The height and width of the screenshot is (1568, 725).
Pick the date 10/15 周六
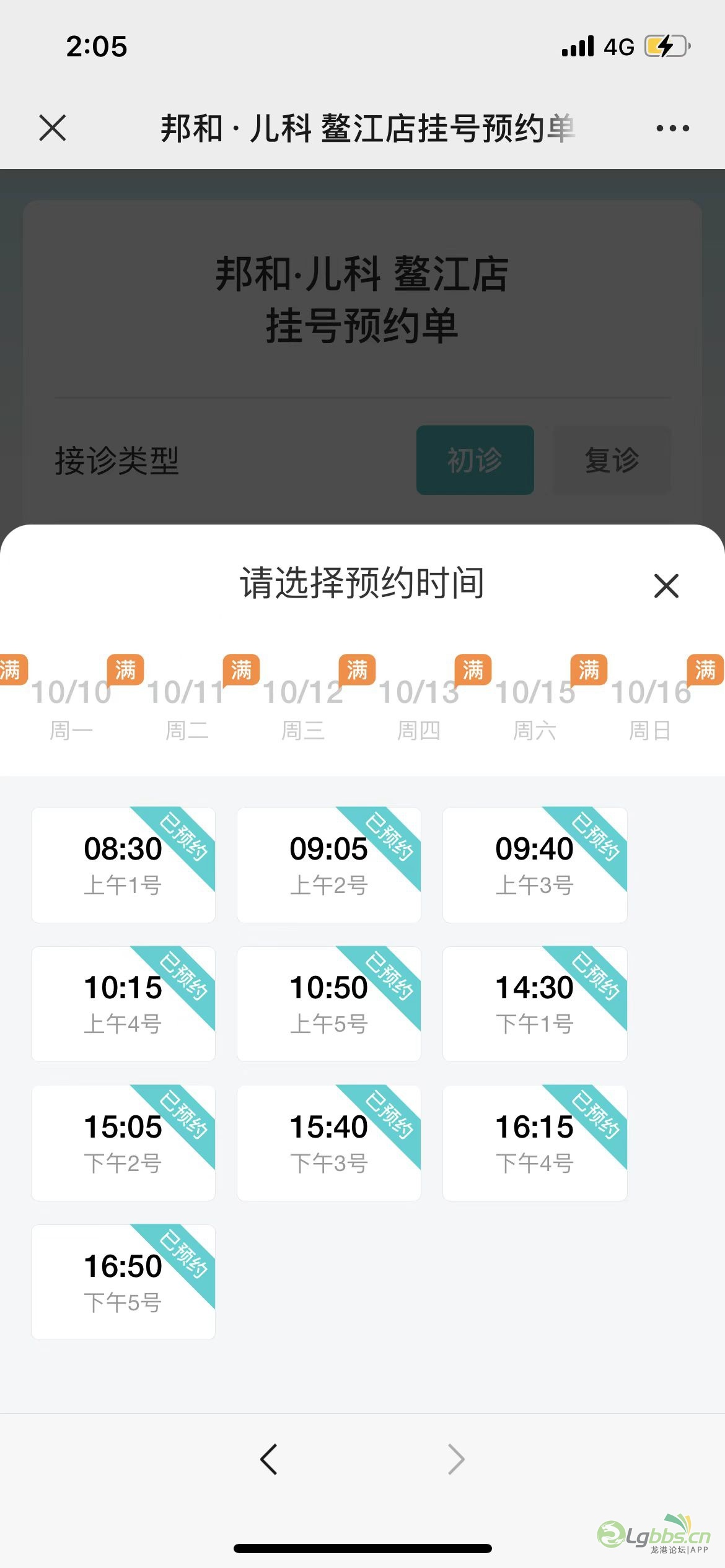(x=534, y=709)
